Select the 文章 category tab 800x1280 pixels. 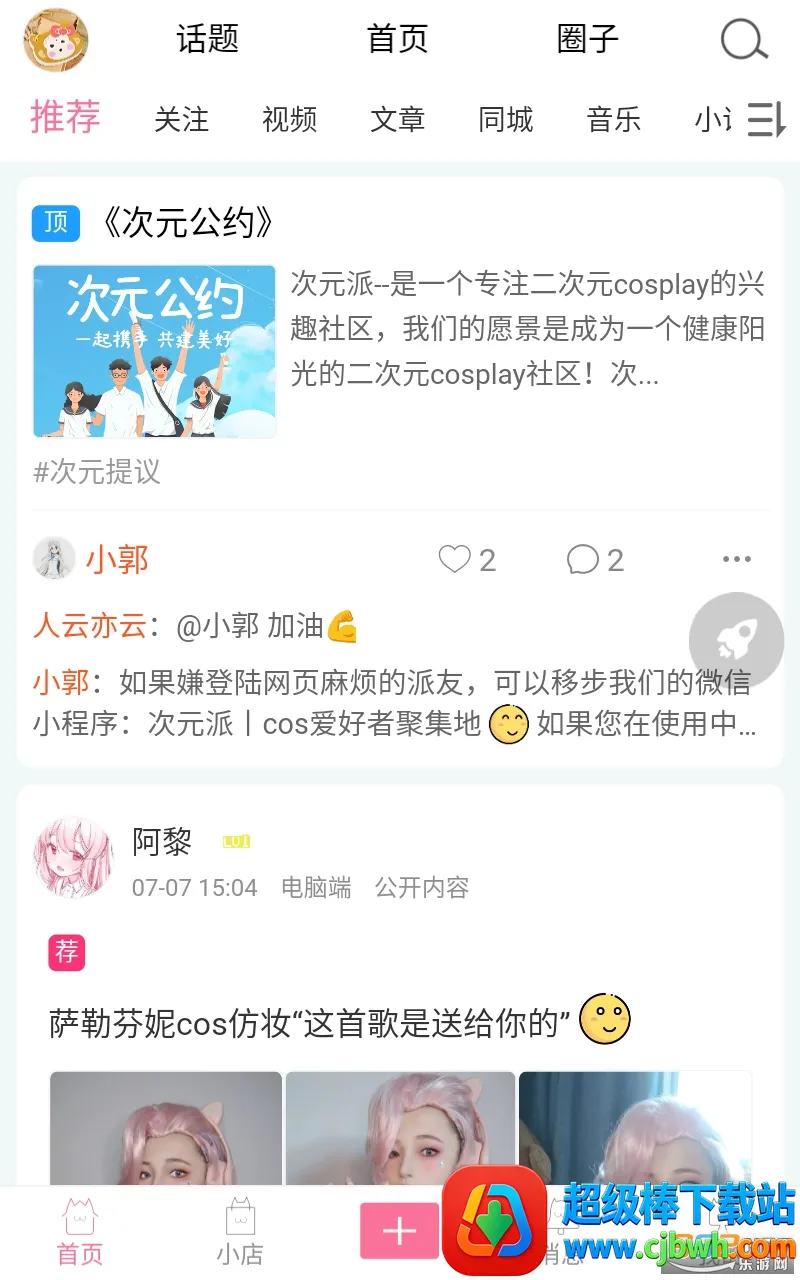[x=397, y=120]
